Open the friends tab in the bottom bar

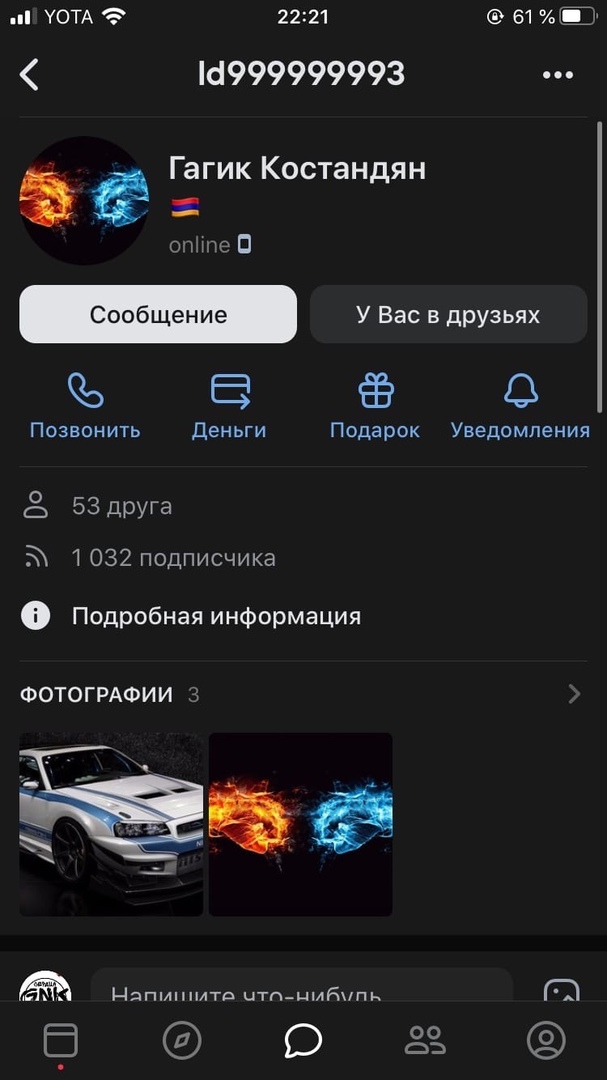point(425,1041)
